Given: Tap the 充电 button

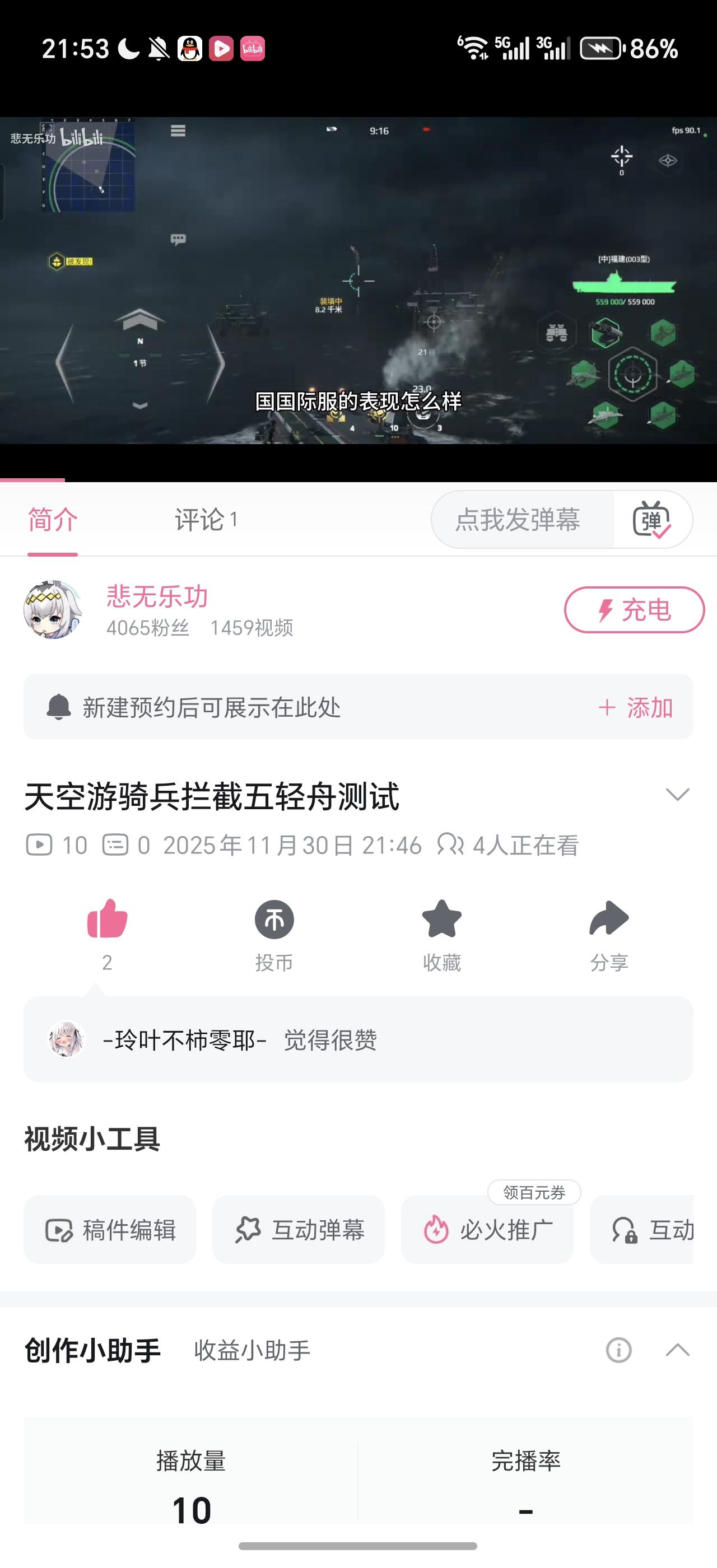Looking at the screenshot, I should click(634, 610).
